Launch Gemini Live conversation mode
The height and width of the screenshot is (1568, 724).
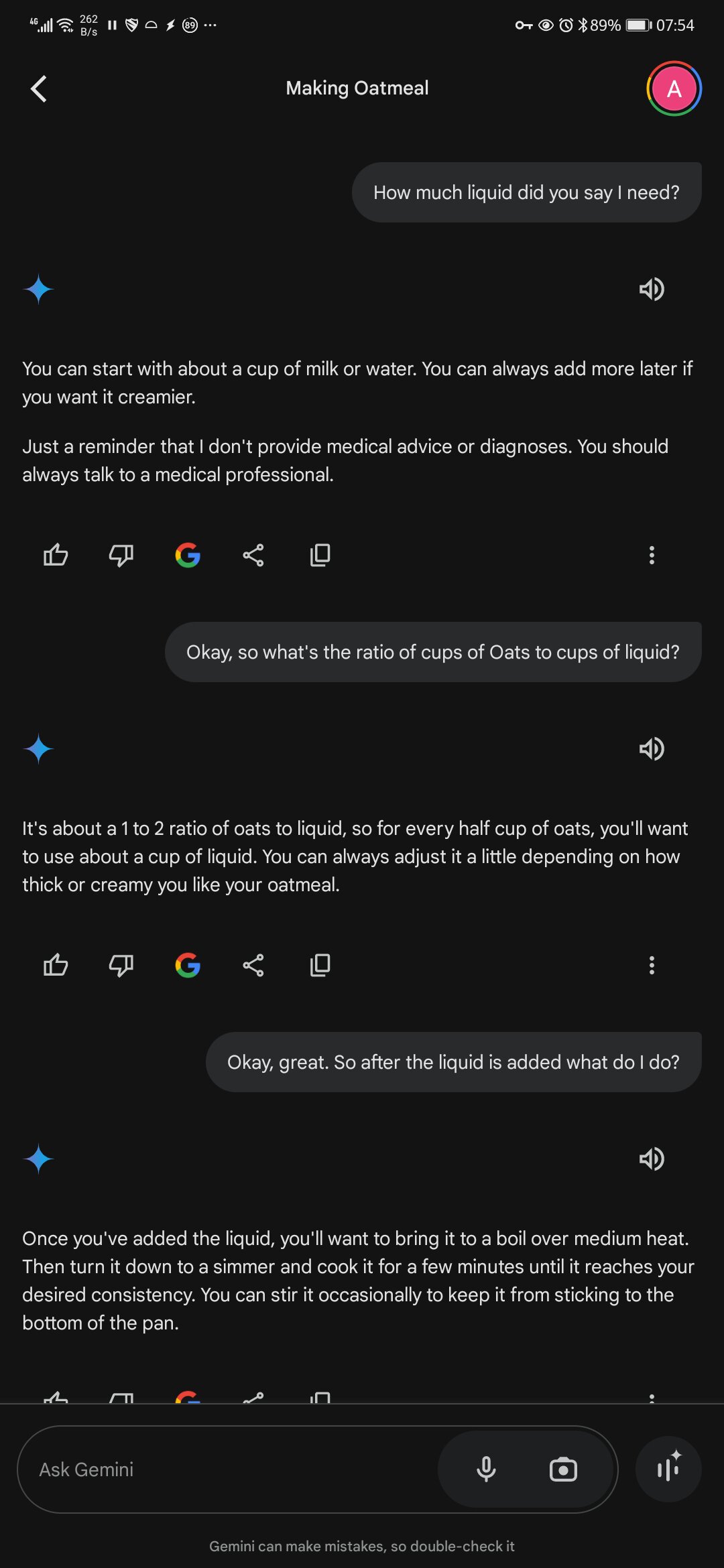668,1469
